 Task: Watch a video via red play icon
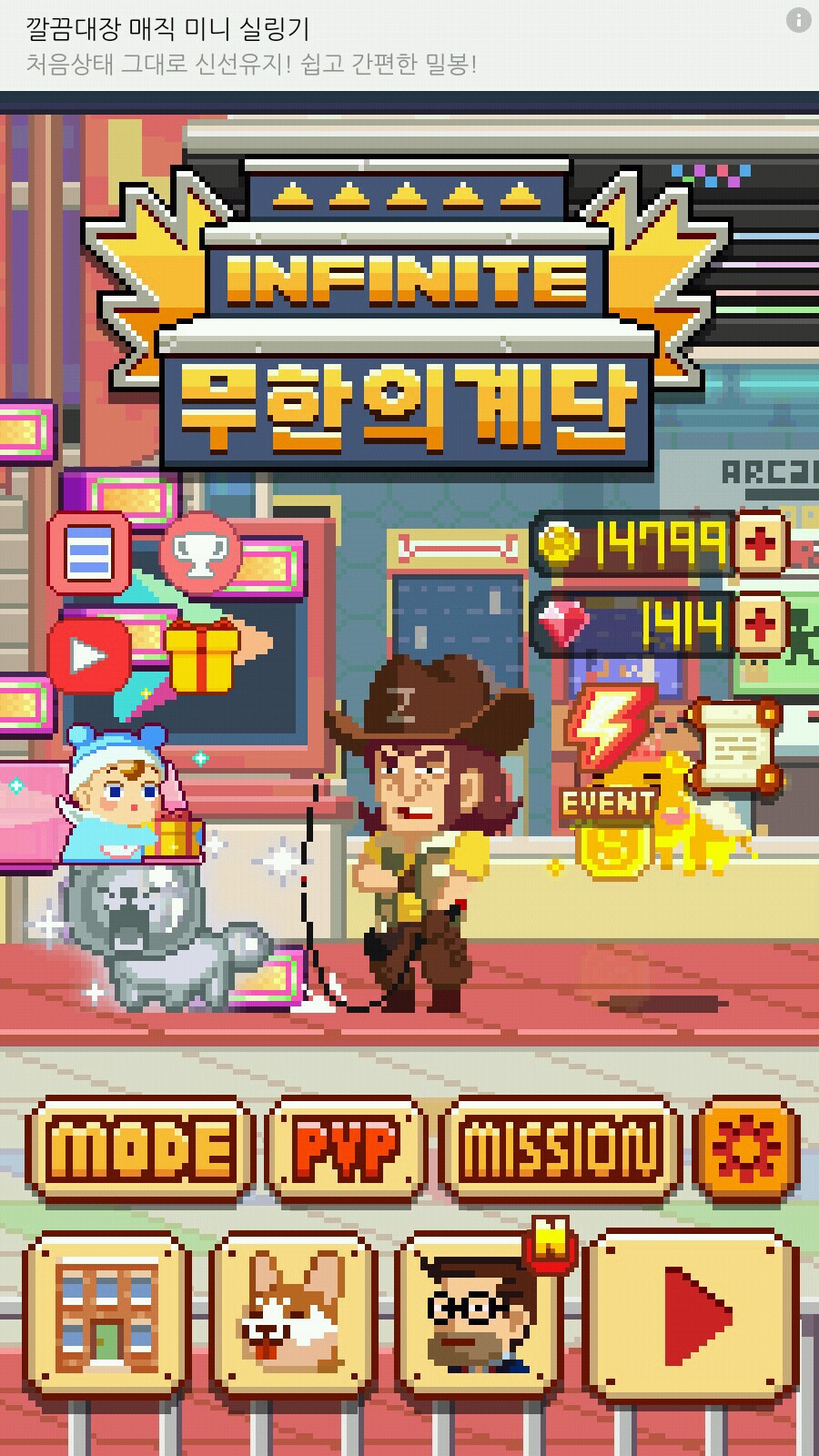88,655
